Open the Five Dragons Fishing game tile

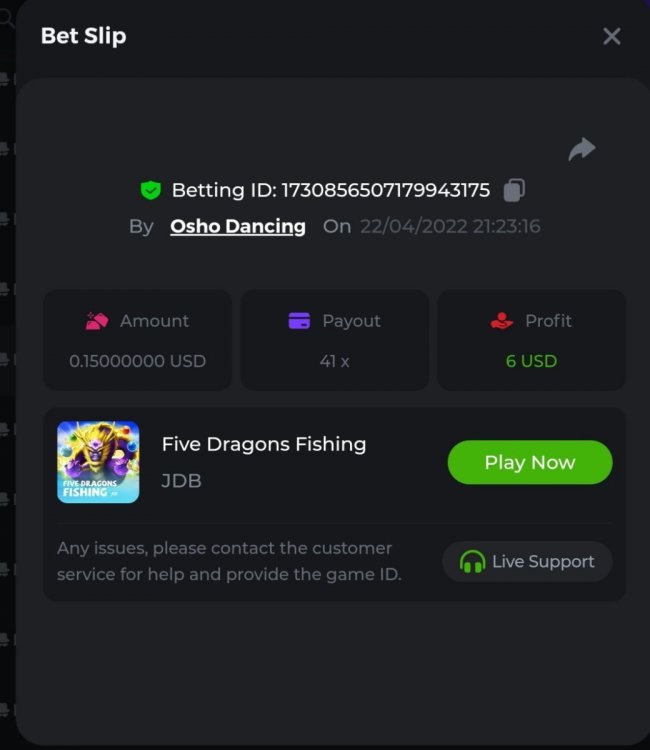pyautogui.click(x=98, y=462)
